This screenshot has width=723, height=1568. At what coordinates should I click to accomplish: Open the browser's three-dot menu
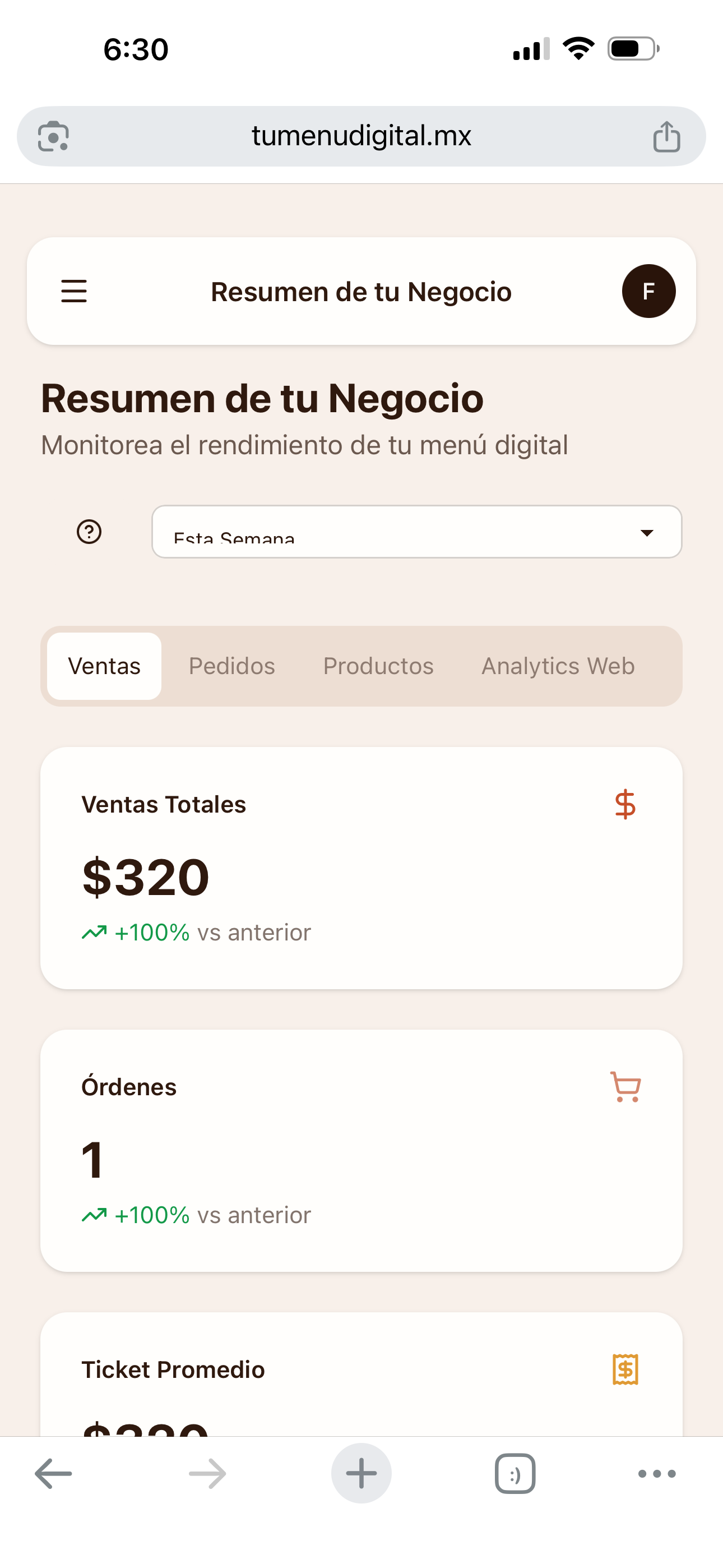click(x=657, y=1474)
